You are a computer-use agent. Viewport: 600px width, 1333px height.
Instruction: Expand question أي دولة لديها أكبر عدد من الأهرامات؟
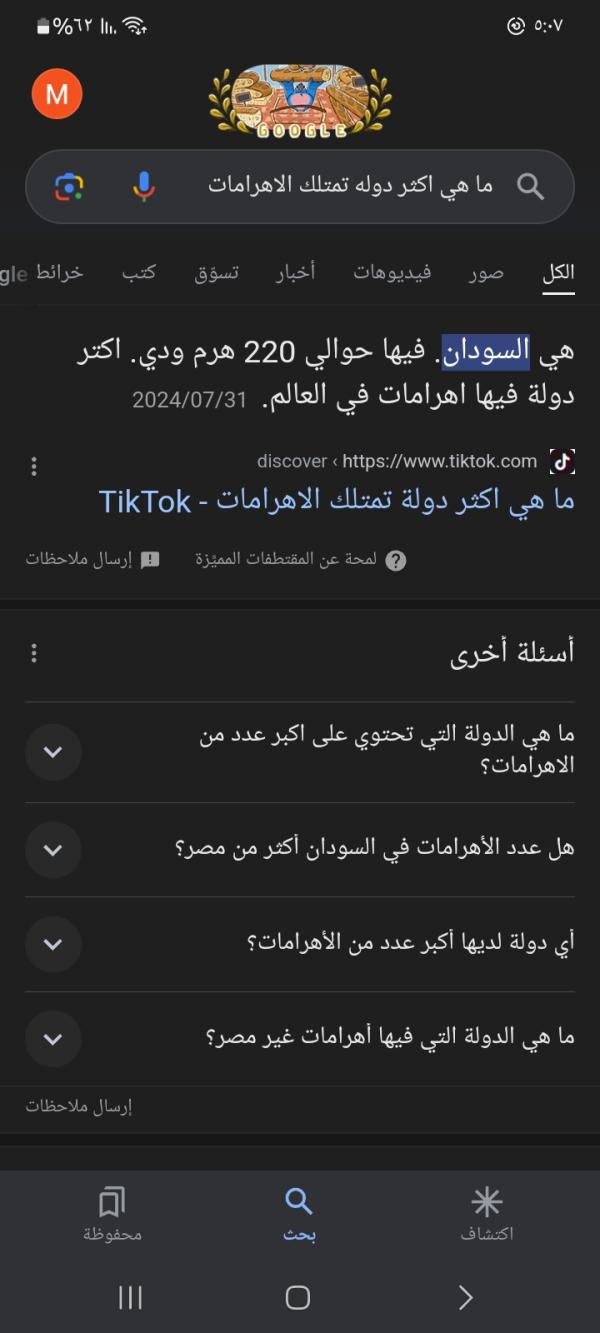[53, 943]
